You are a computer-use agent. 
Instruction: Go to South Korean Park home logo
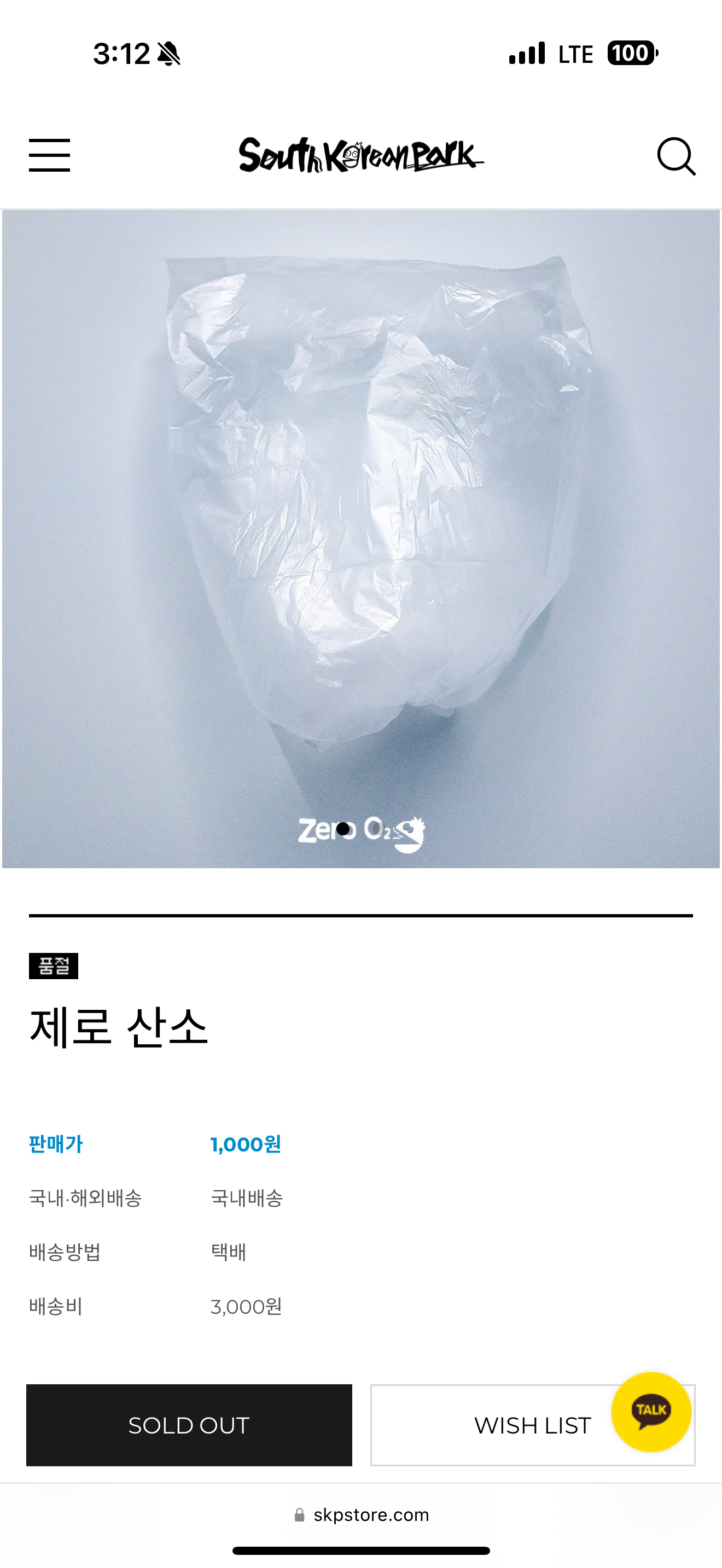pyautogui.click(x=361, y=155)
